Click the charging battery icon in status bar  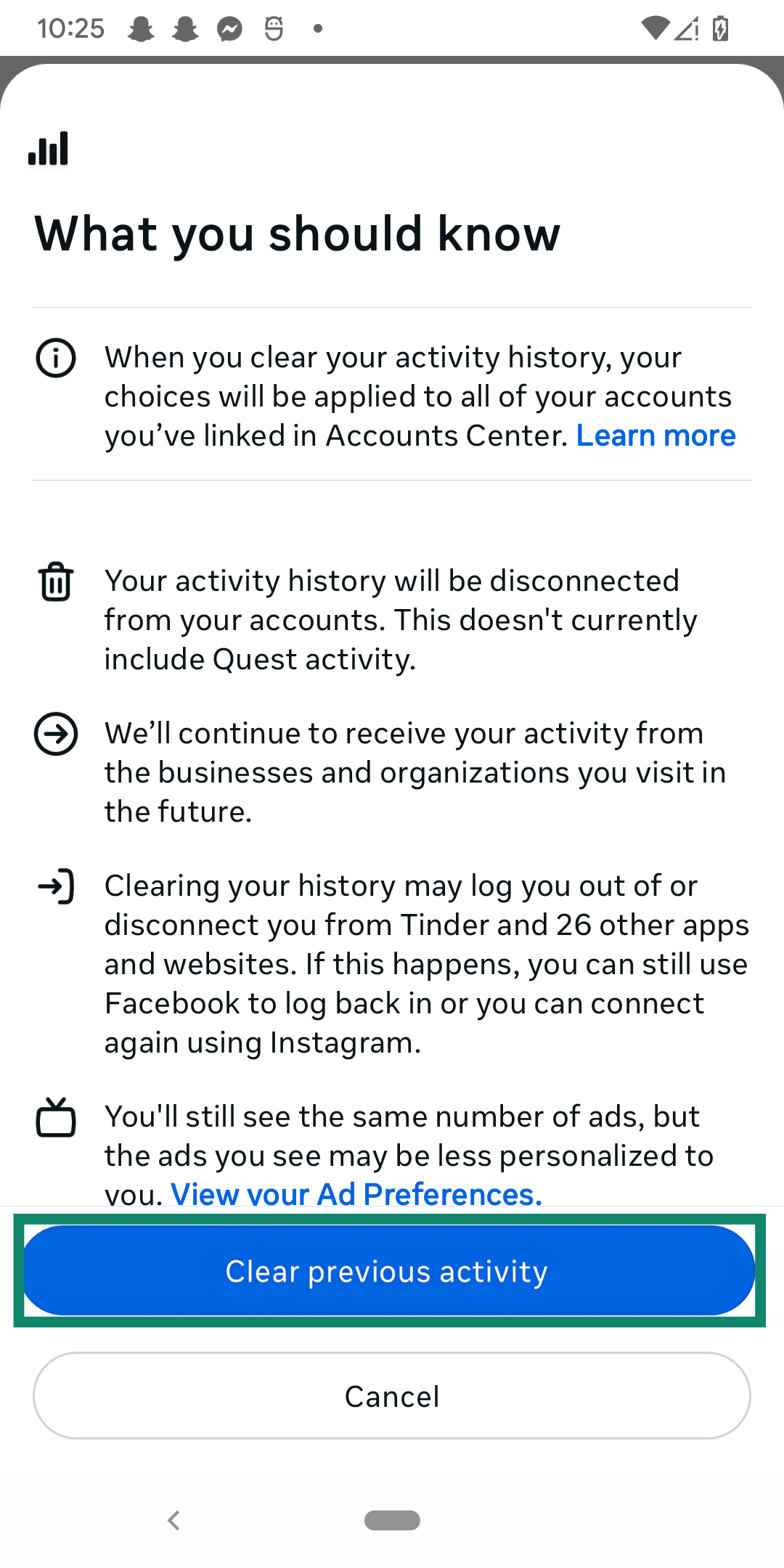(719, 28)
